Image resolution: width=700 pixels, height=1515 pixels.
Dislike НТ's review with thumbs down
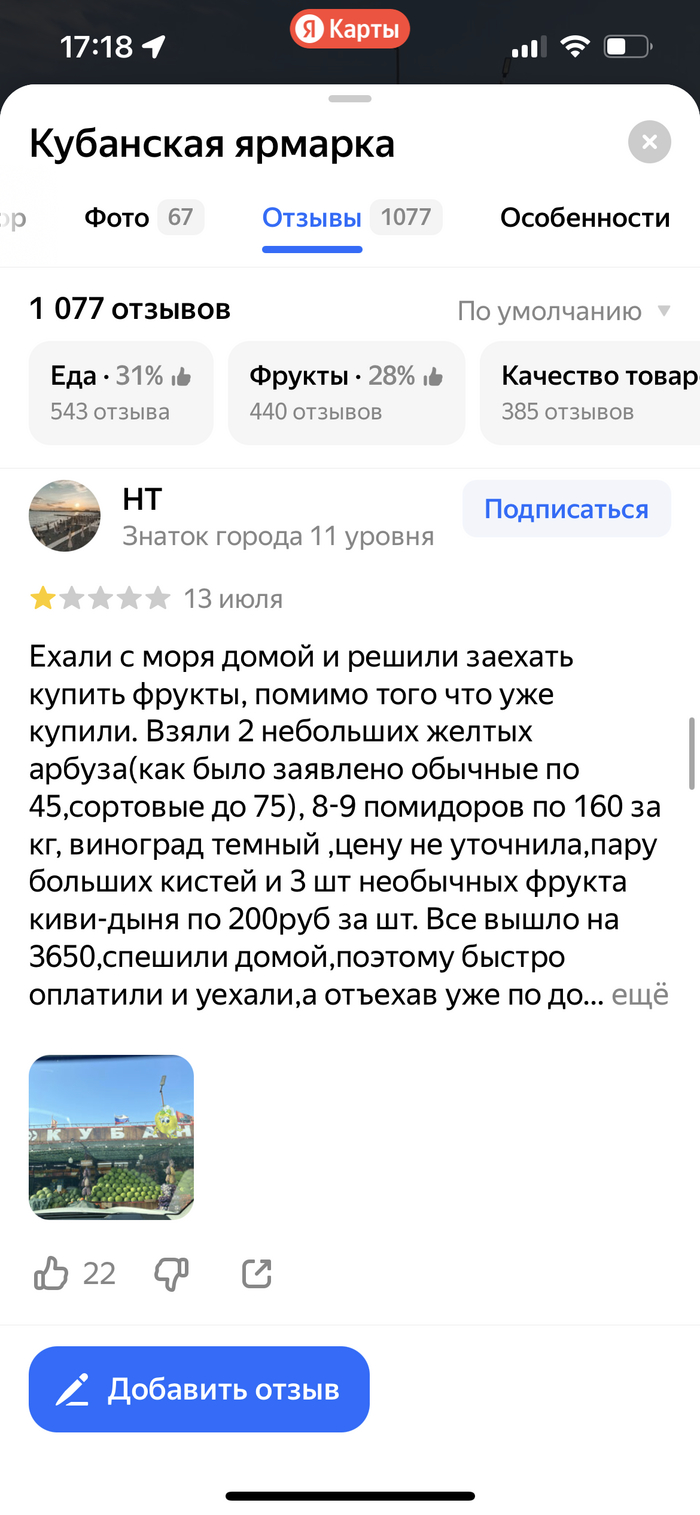tap(172, 1273)
